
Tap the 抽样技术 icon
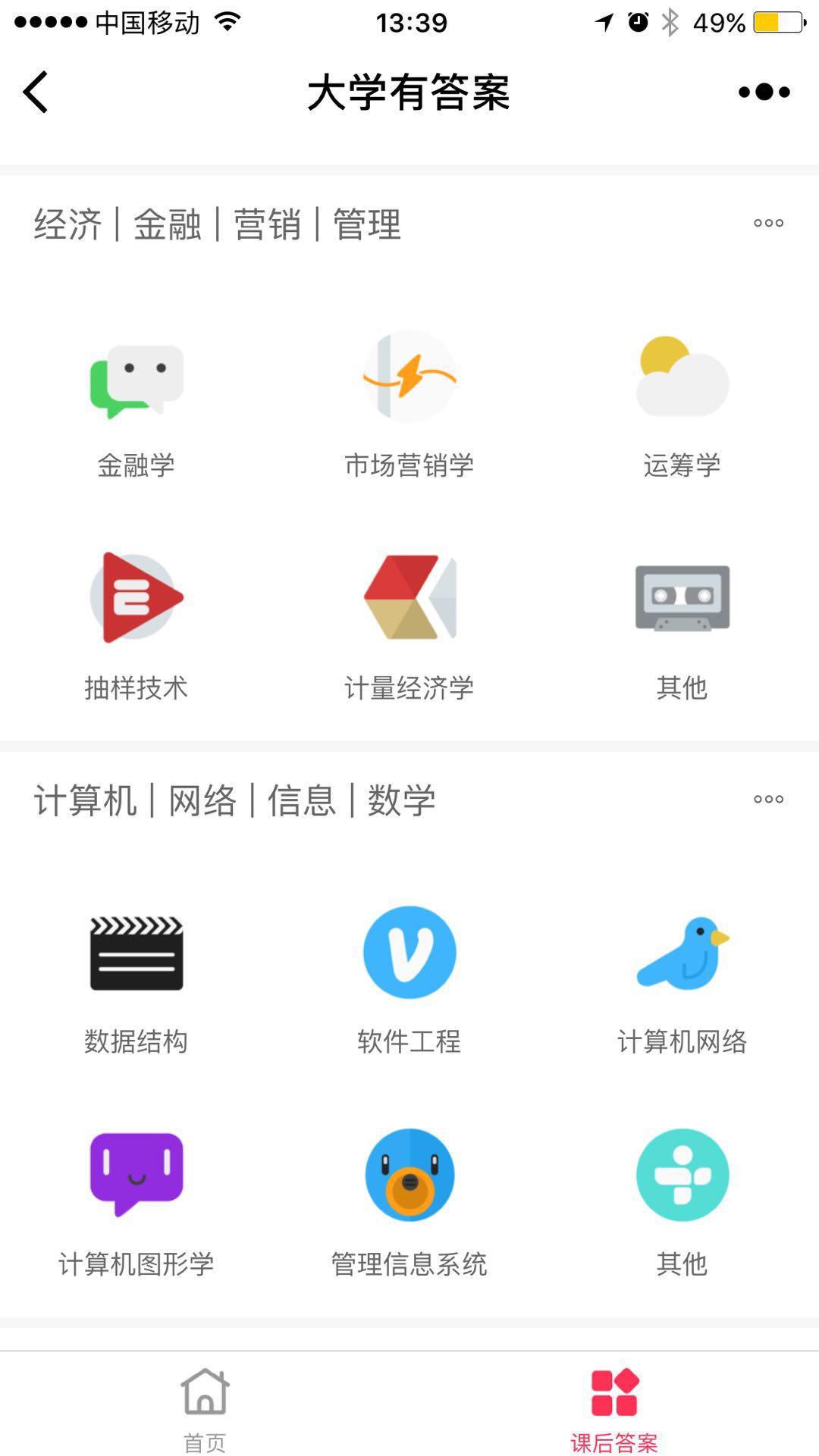(x=136, y=599)
